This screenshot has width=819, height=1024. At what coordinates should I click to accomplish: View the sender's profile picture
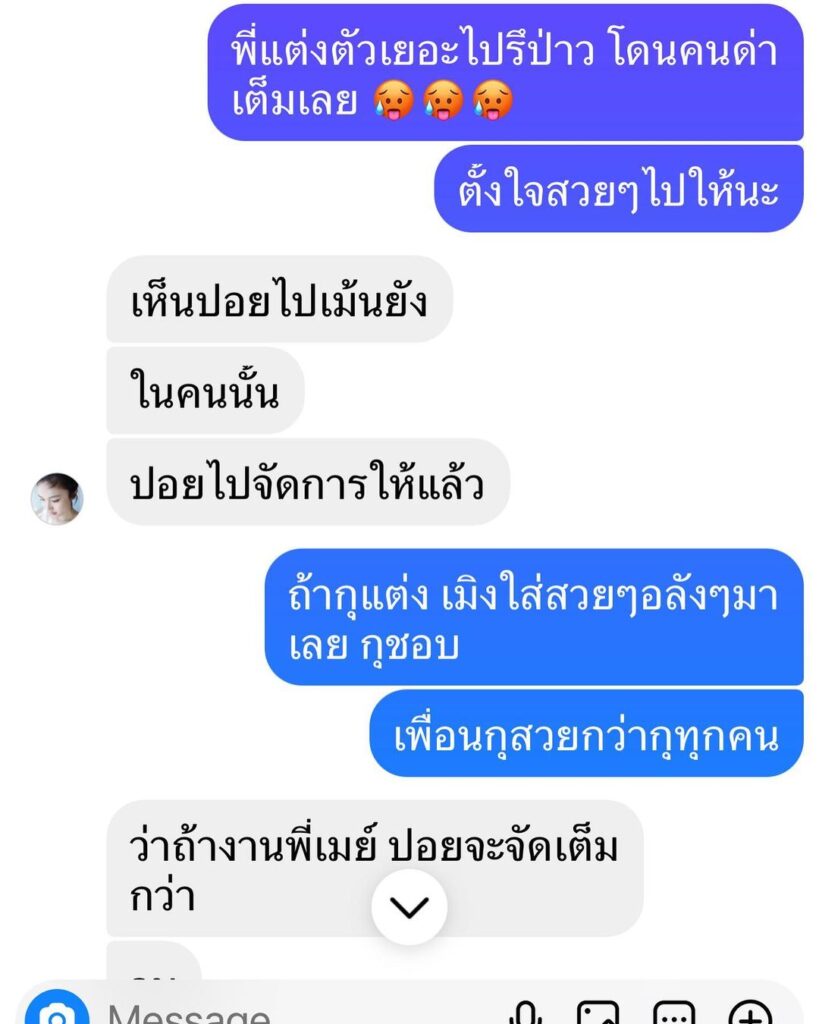(x=57, y=498)
